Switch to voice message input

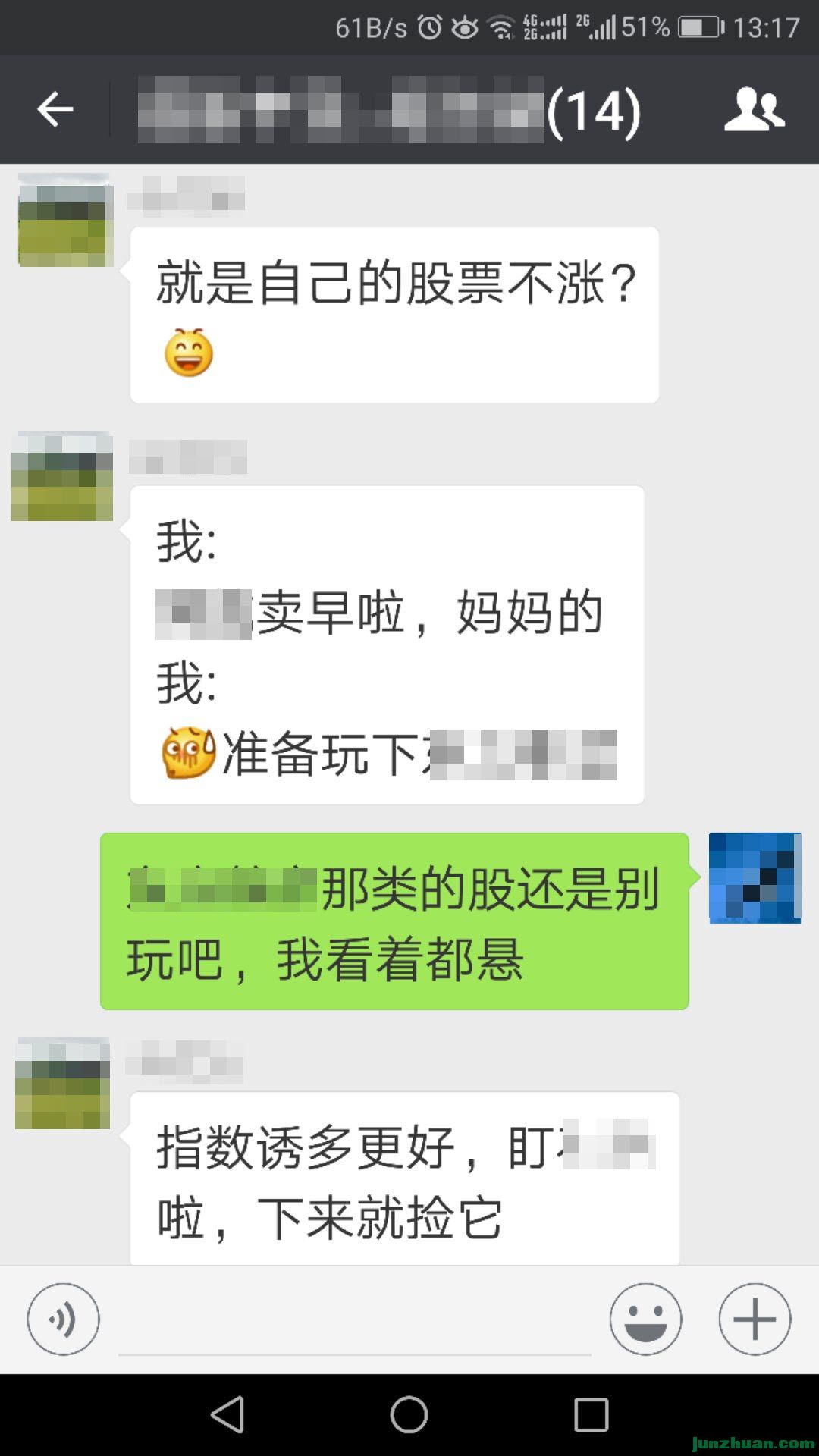pyautogui.click(x=63, y=1319)
